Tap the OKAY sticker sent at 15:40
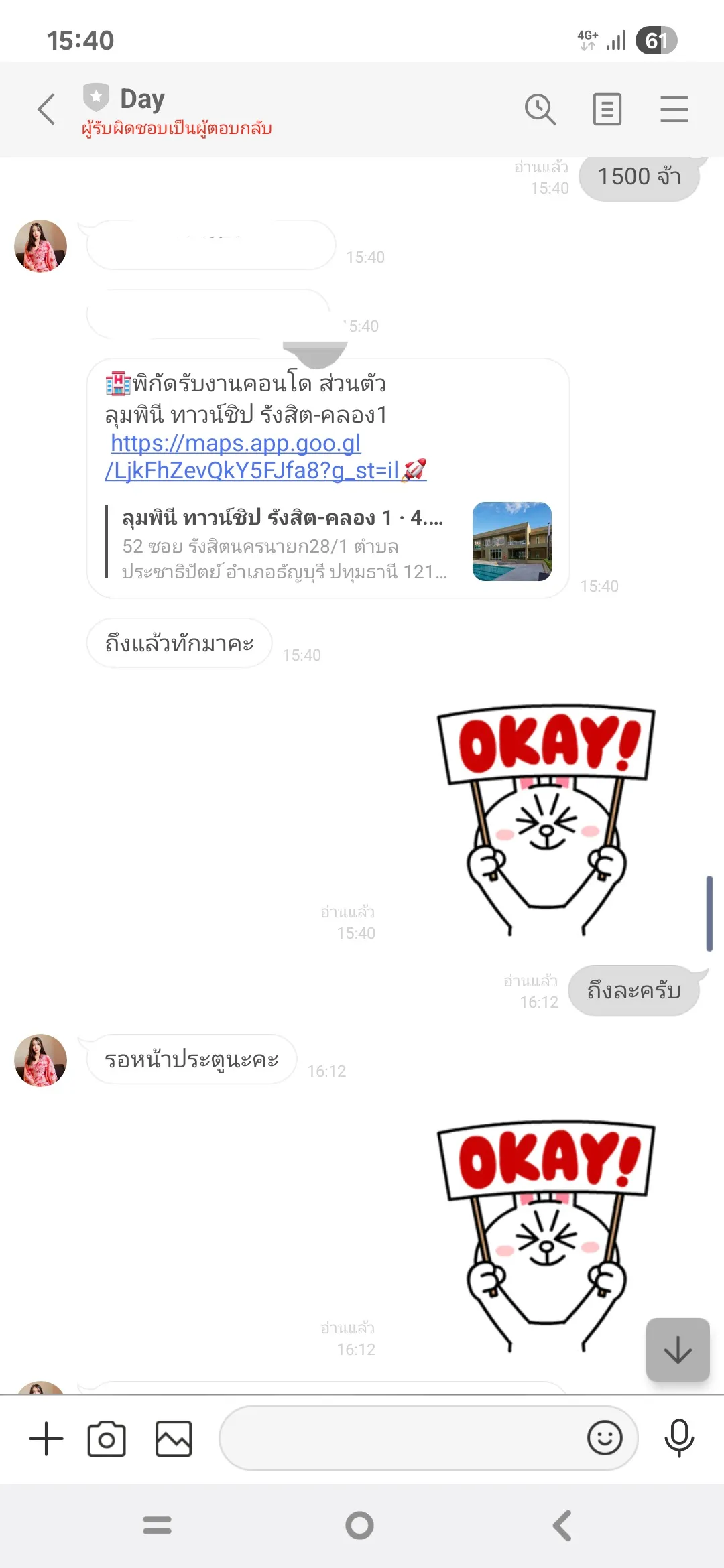The width and height of the screenshot is (724, 1568). point(546,818)
